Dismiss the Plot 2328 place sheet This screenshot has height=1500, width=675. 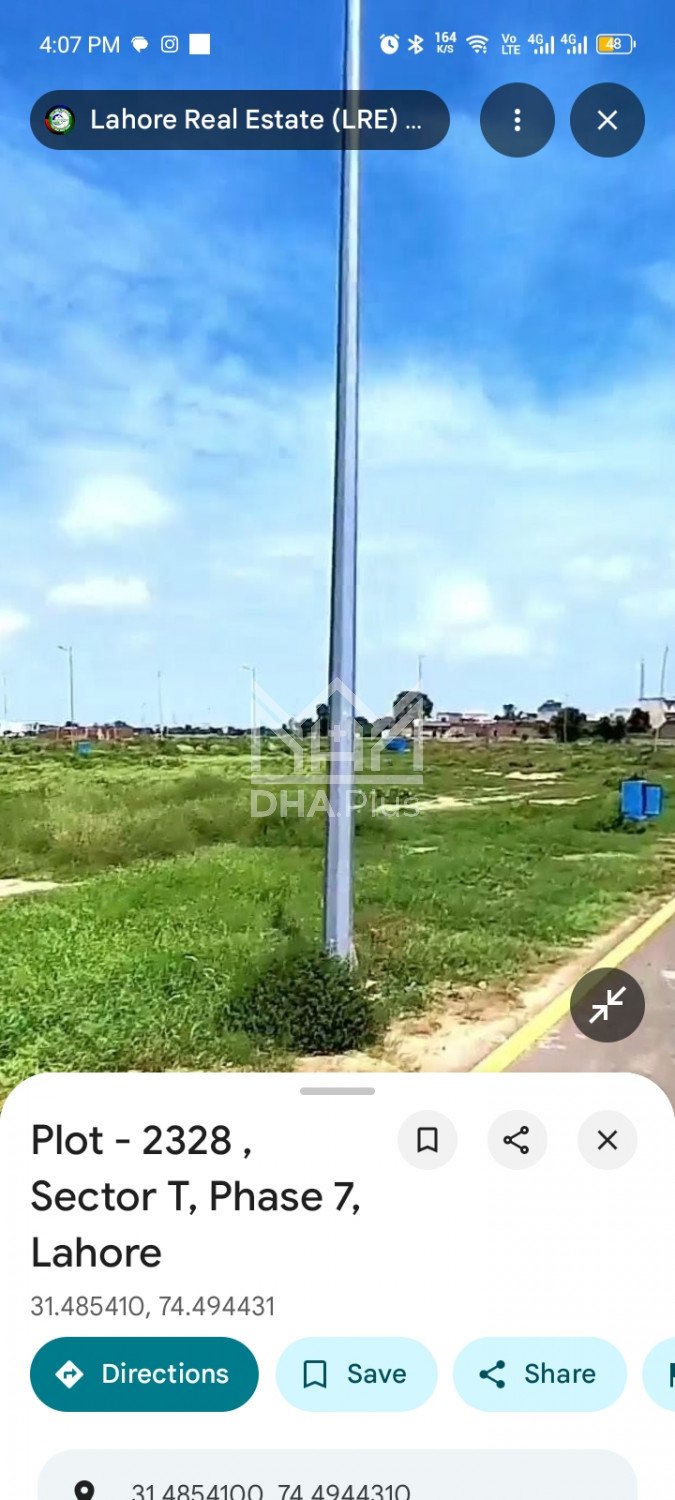point(607,1140)
